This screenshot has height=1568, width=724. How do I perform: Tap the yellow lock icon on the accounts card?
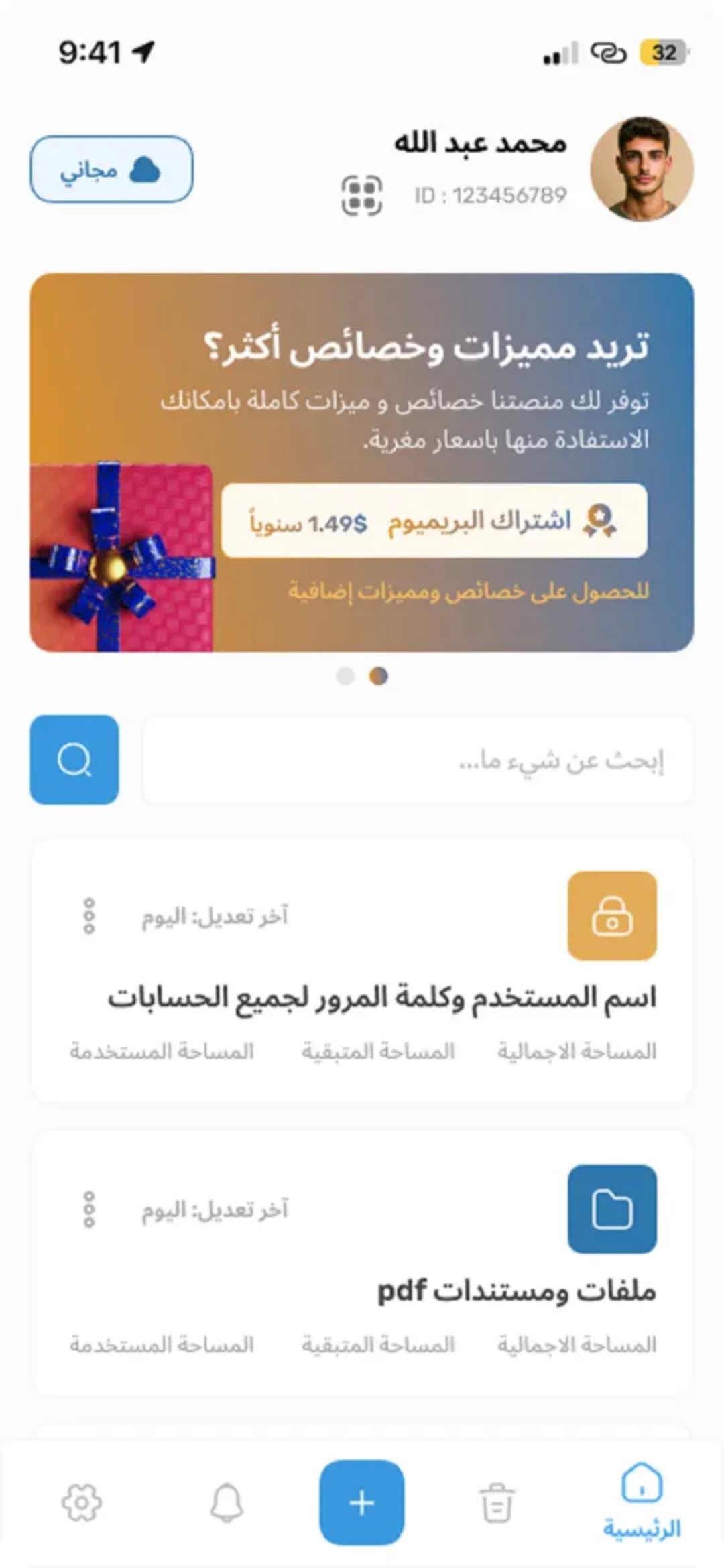(x=614, y=916)
